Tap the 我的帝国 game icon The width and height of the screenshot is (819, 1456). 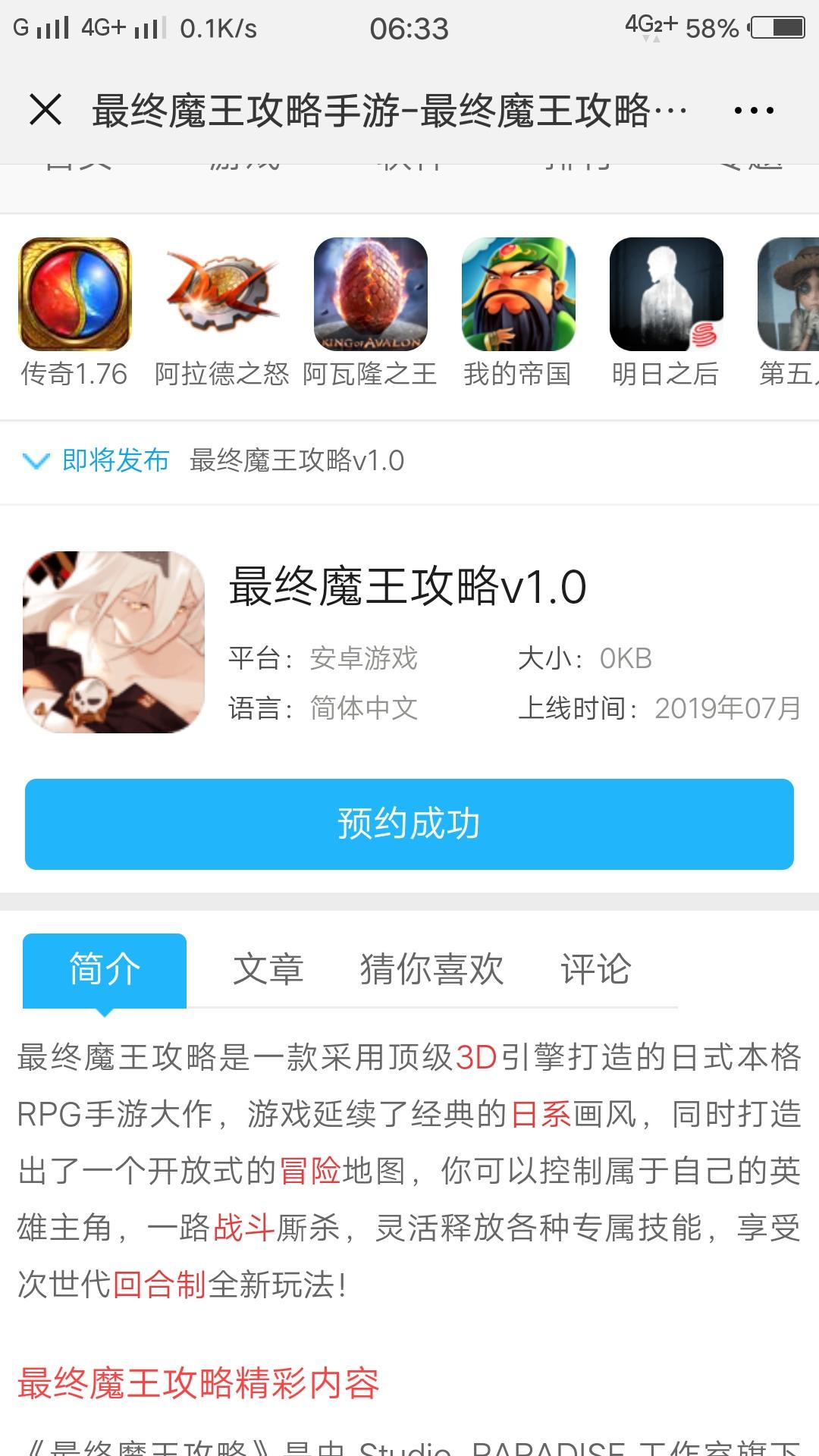pos(518,294)
